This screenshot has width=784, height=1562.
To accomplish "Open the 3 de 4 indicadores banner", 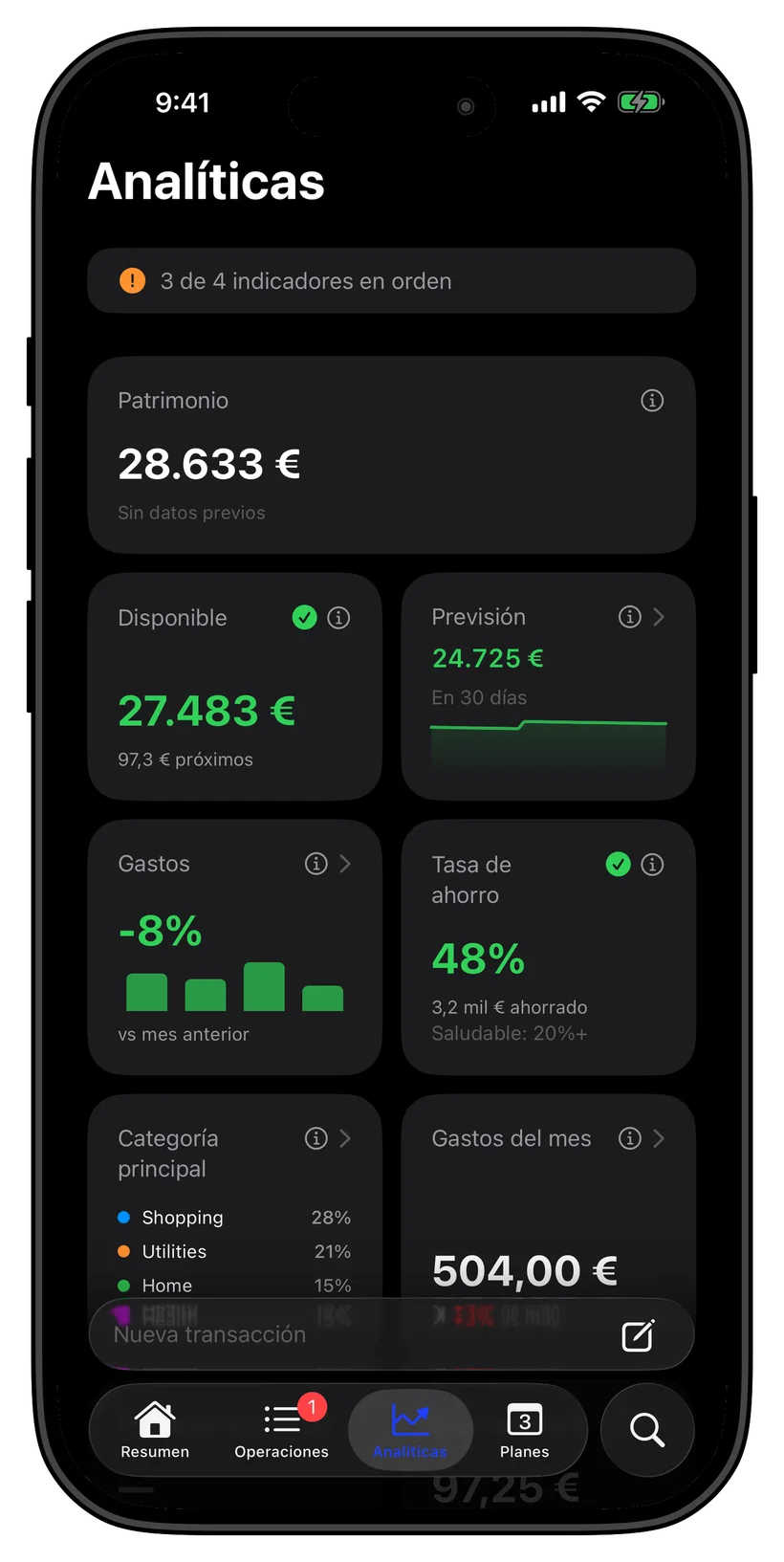I will 391,281.
